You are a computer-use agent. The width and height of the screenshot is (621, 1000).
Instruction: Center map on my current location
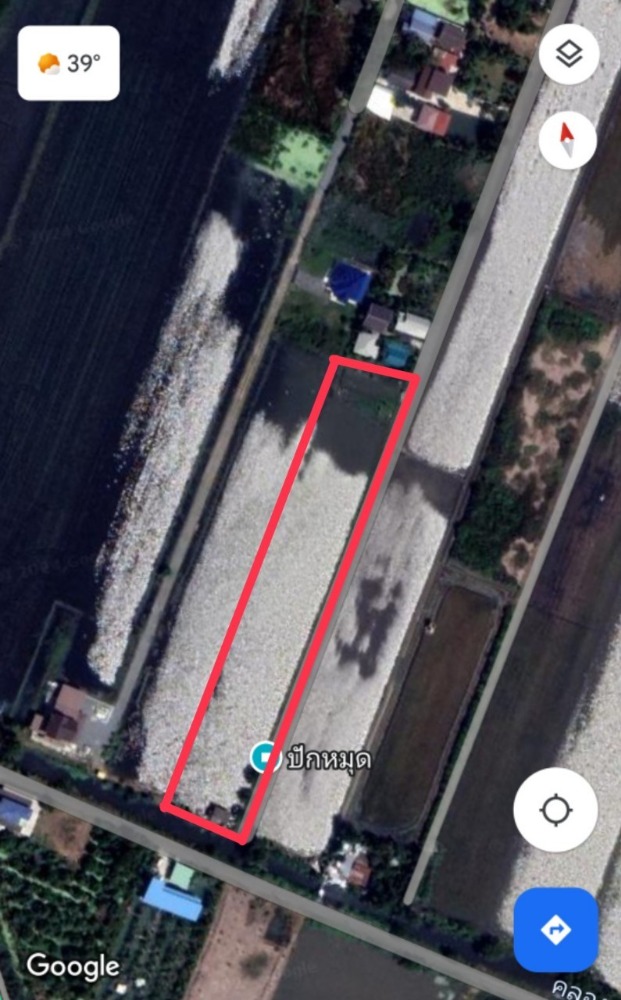555,810
